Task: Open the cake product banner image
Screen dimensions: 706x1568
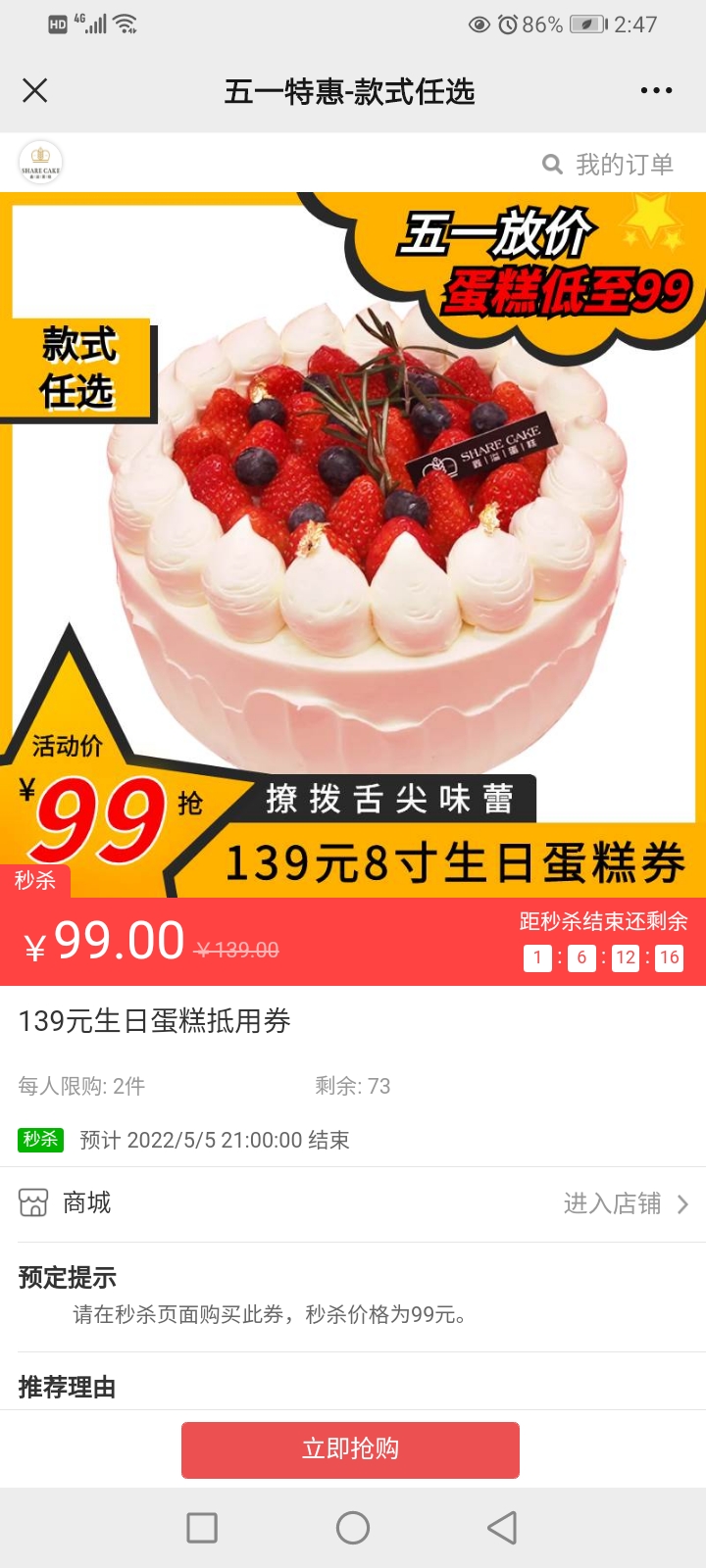Action: click(353, 545)
